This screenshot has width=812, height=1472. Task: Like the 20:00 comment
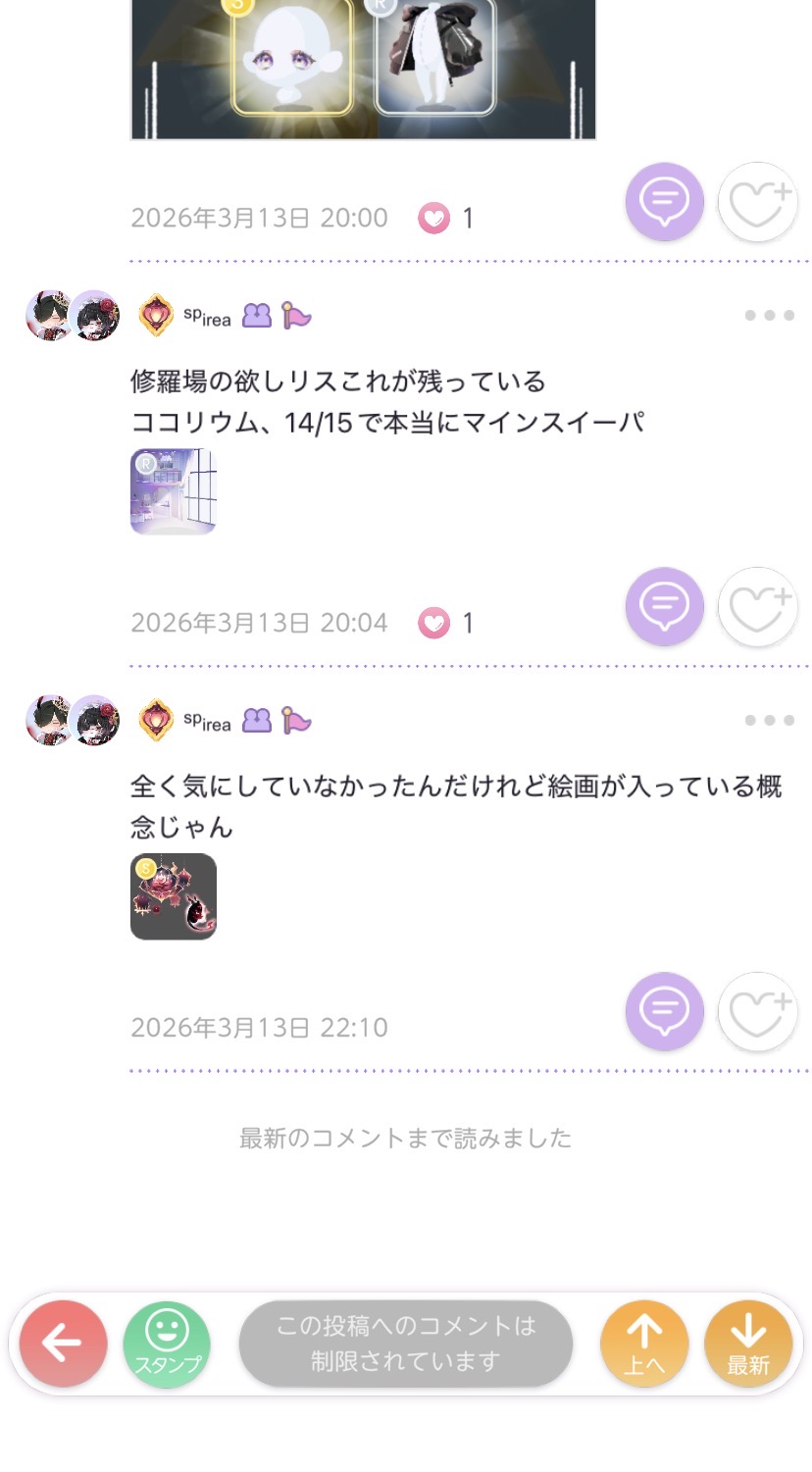757,201
